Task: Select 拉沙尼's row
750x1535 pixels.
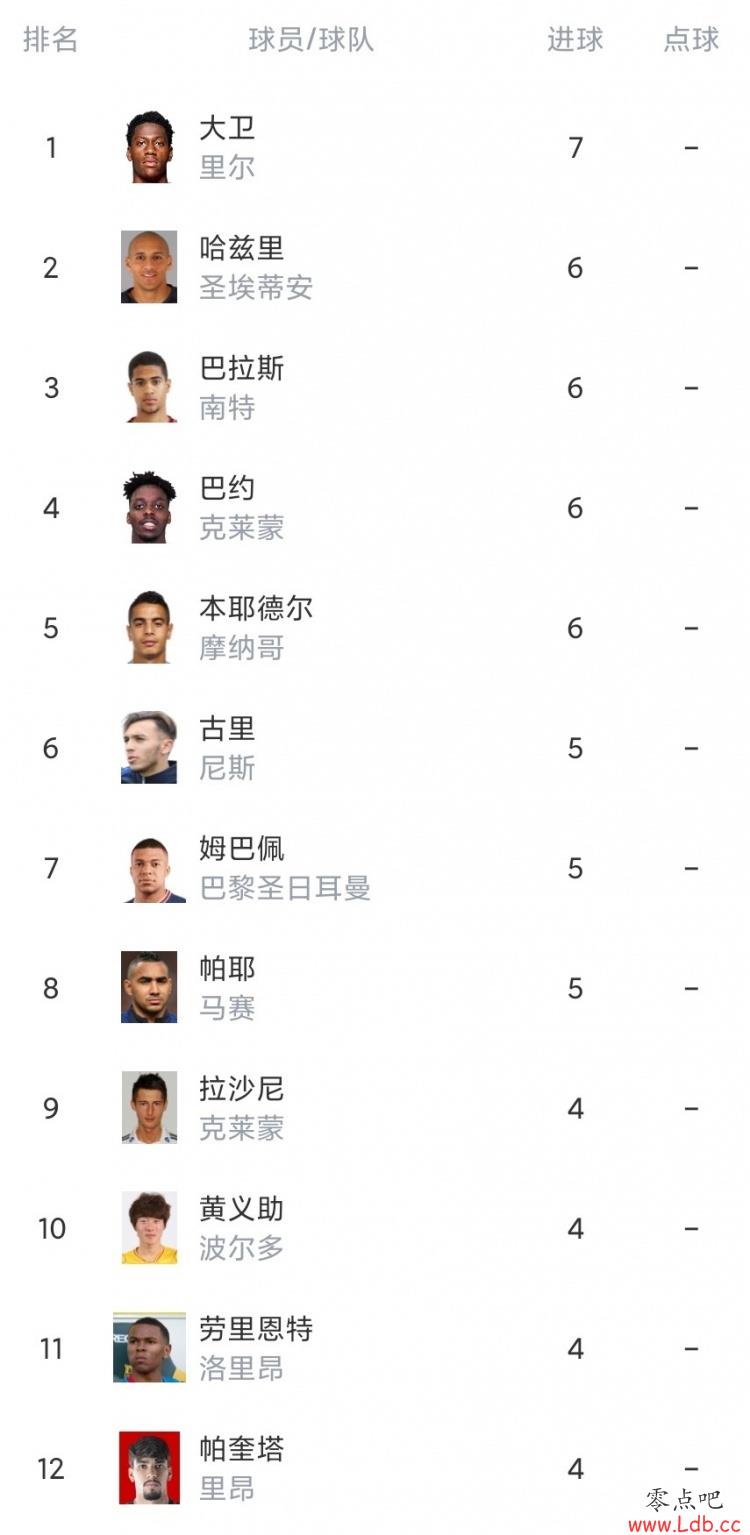Action: point(375,1108)
